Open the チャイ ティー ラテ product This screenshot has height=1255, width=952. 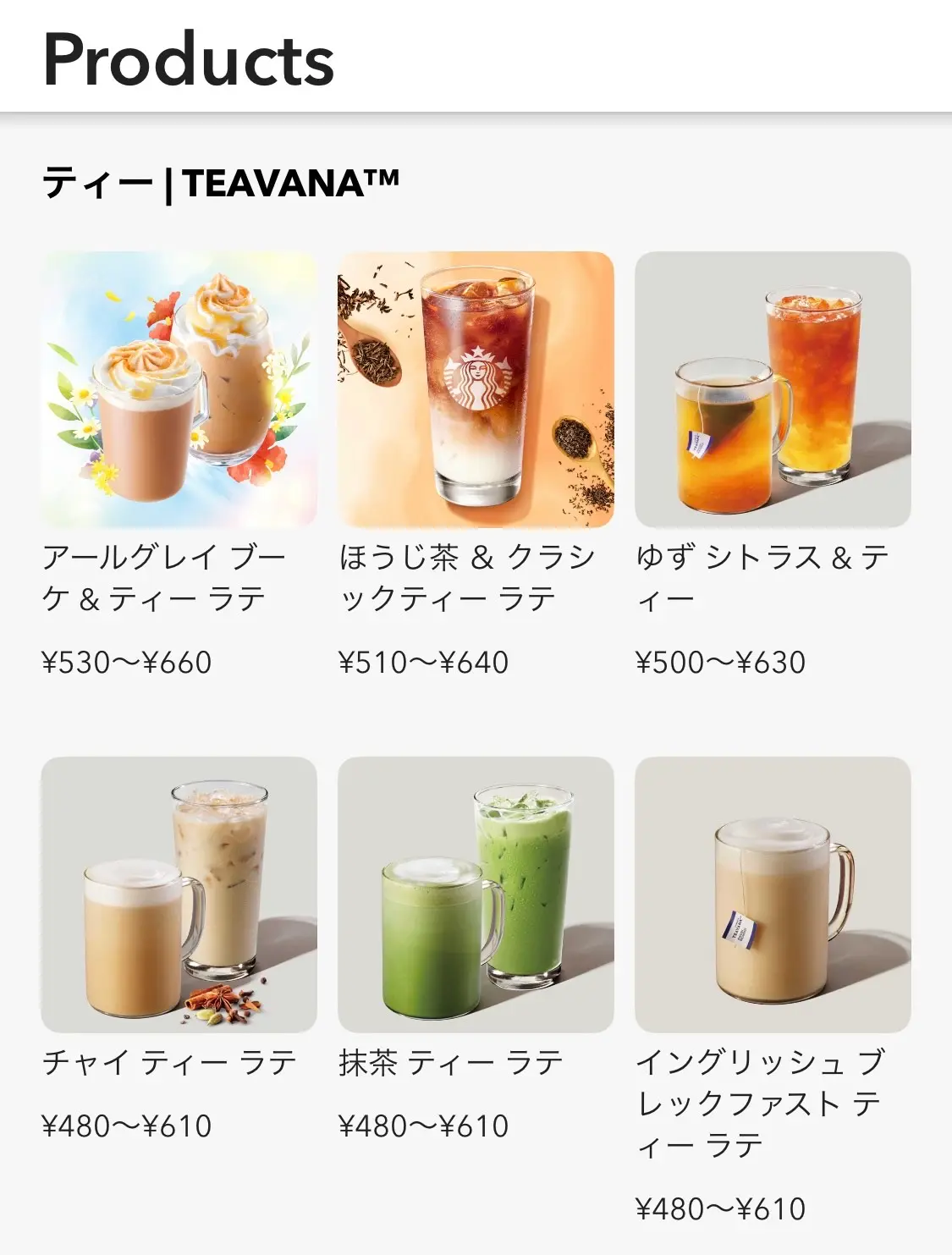click(179, 894)
